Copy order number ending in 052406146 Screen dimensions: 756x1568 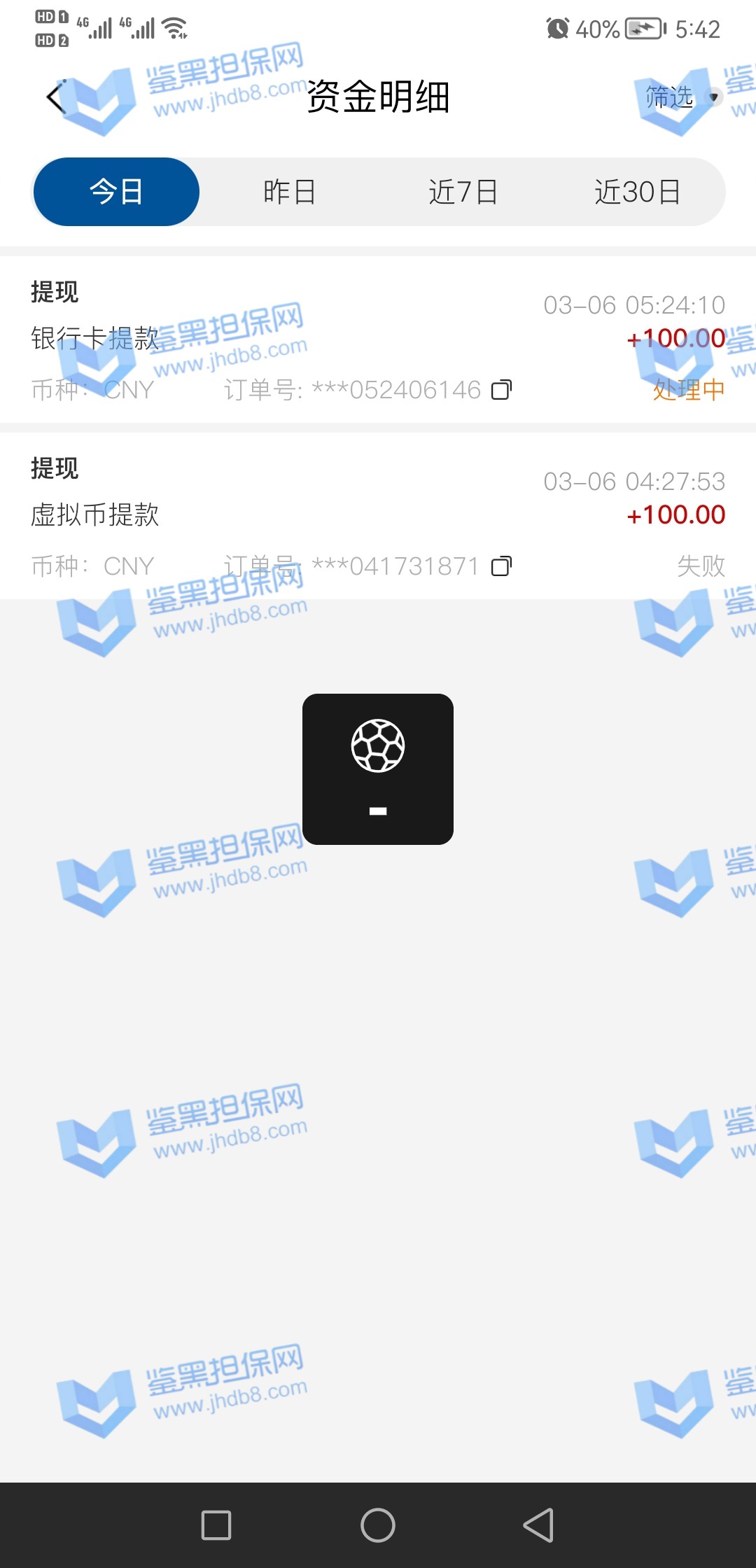pyautogui.click(x=501, y=390)
